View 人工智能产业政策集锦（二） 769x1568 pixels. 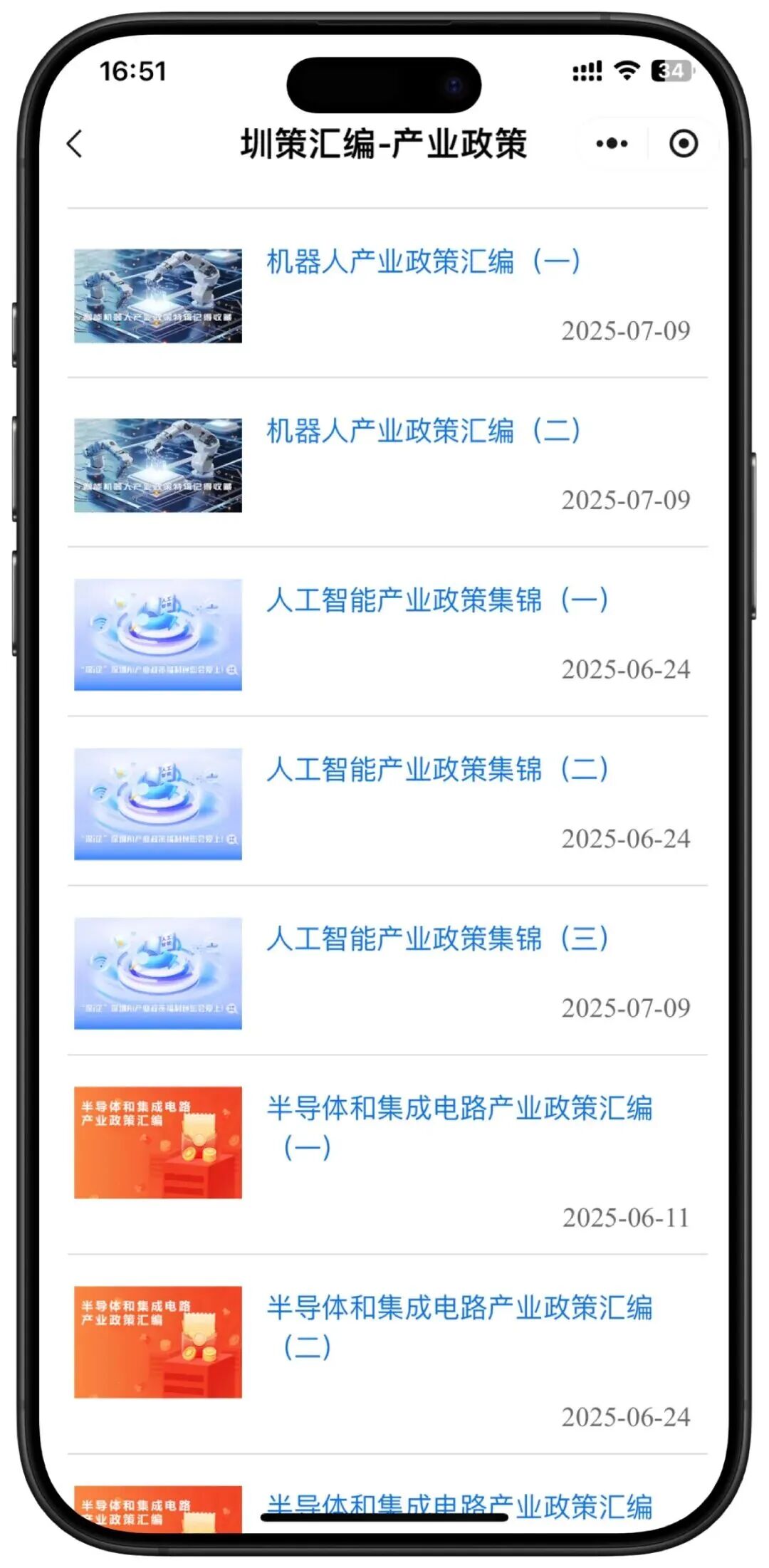coord(436,770)
